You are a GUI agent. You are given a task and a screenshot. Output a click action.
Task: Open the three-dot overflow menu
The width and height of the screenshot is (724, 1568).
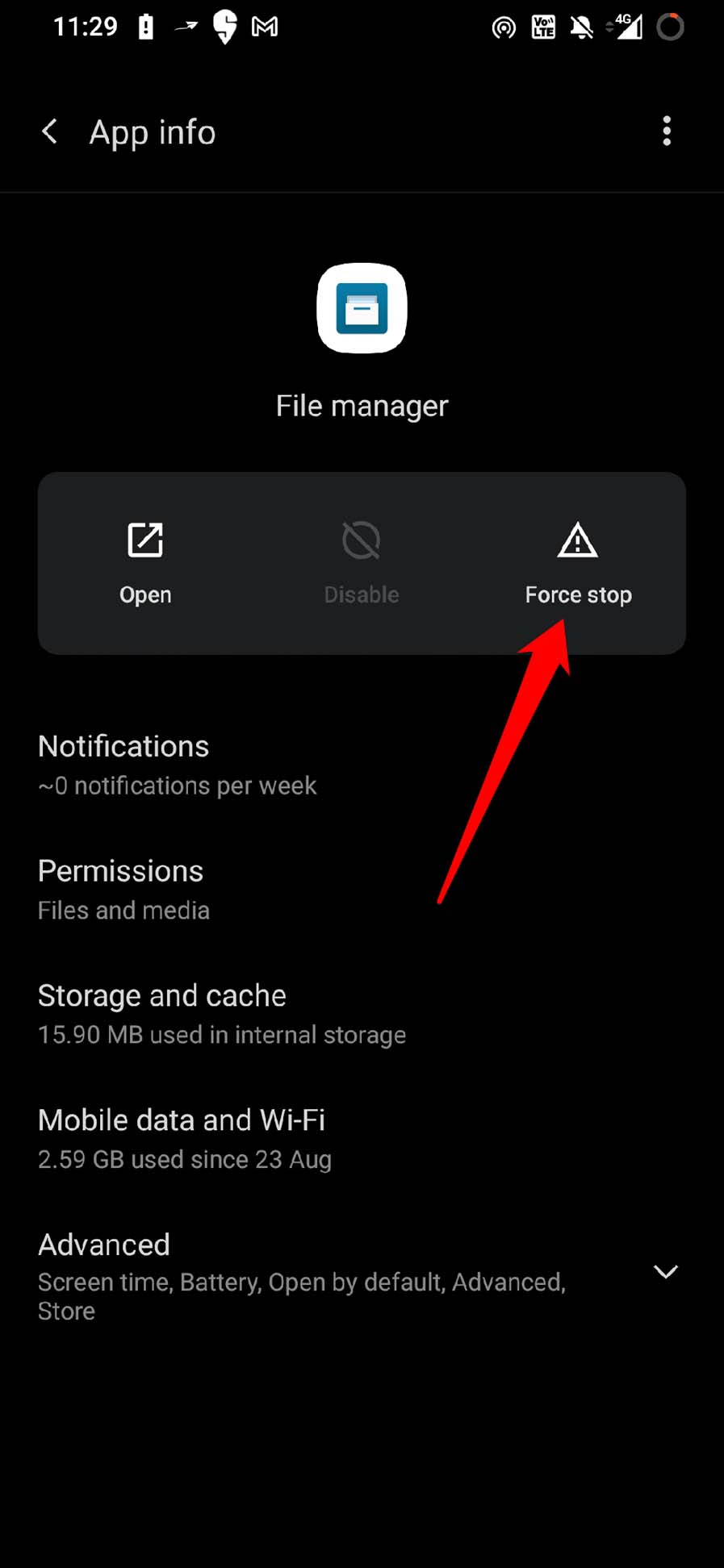point(667,131)
